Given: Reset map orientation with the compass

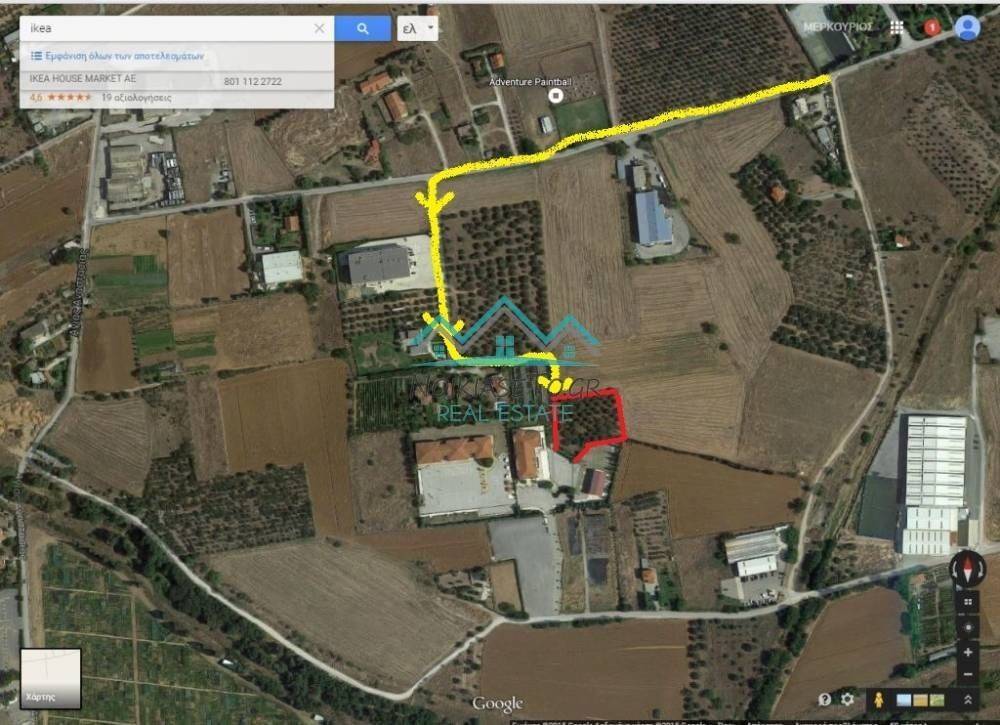Looking at the screenshot, I should click(967, 569).
